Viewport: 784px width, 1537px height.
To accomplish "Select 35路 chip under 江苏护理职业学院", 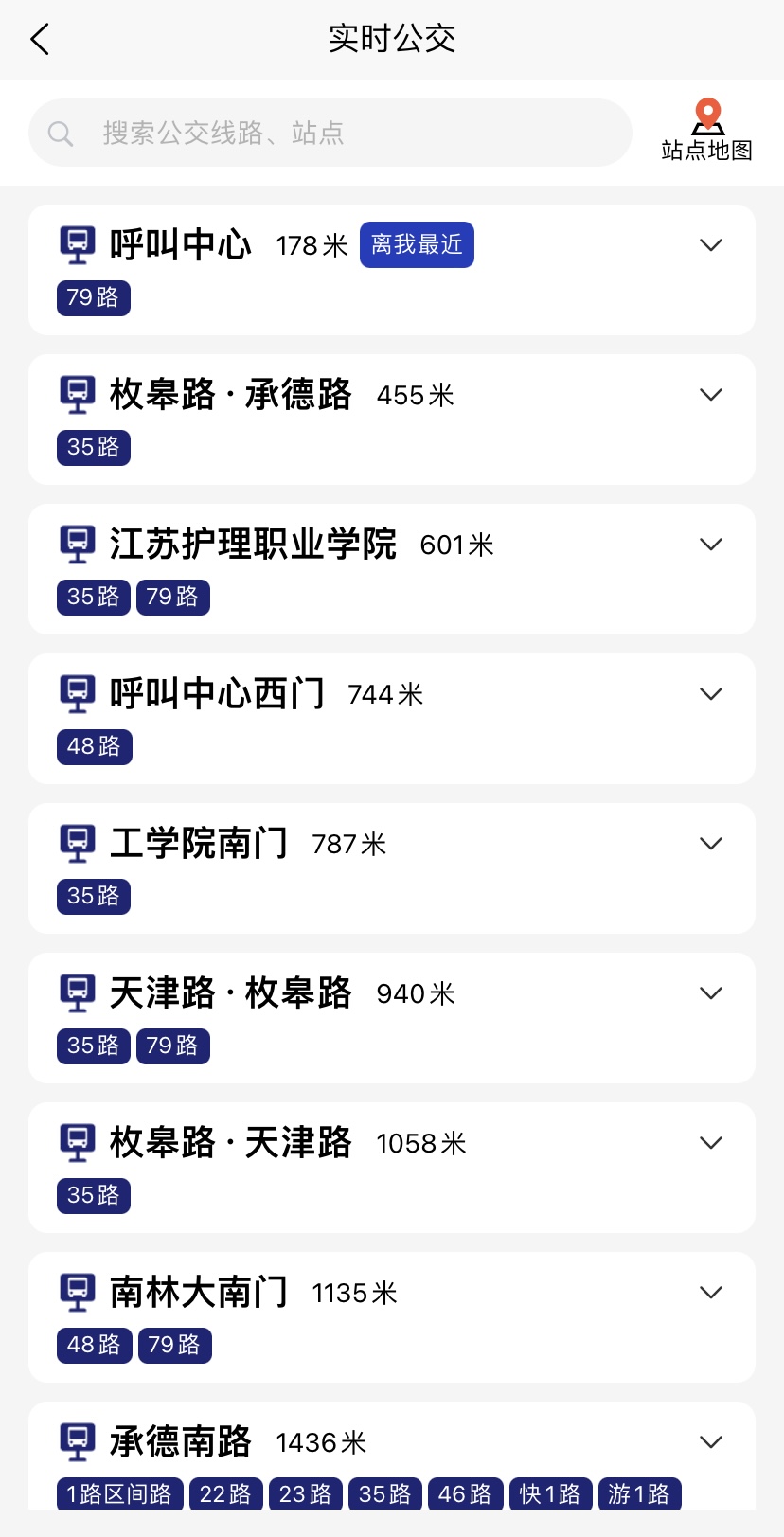I will coord(94,597).
